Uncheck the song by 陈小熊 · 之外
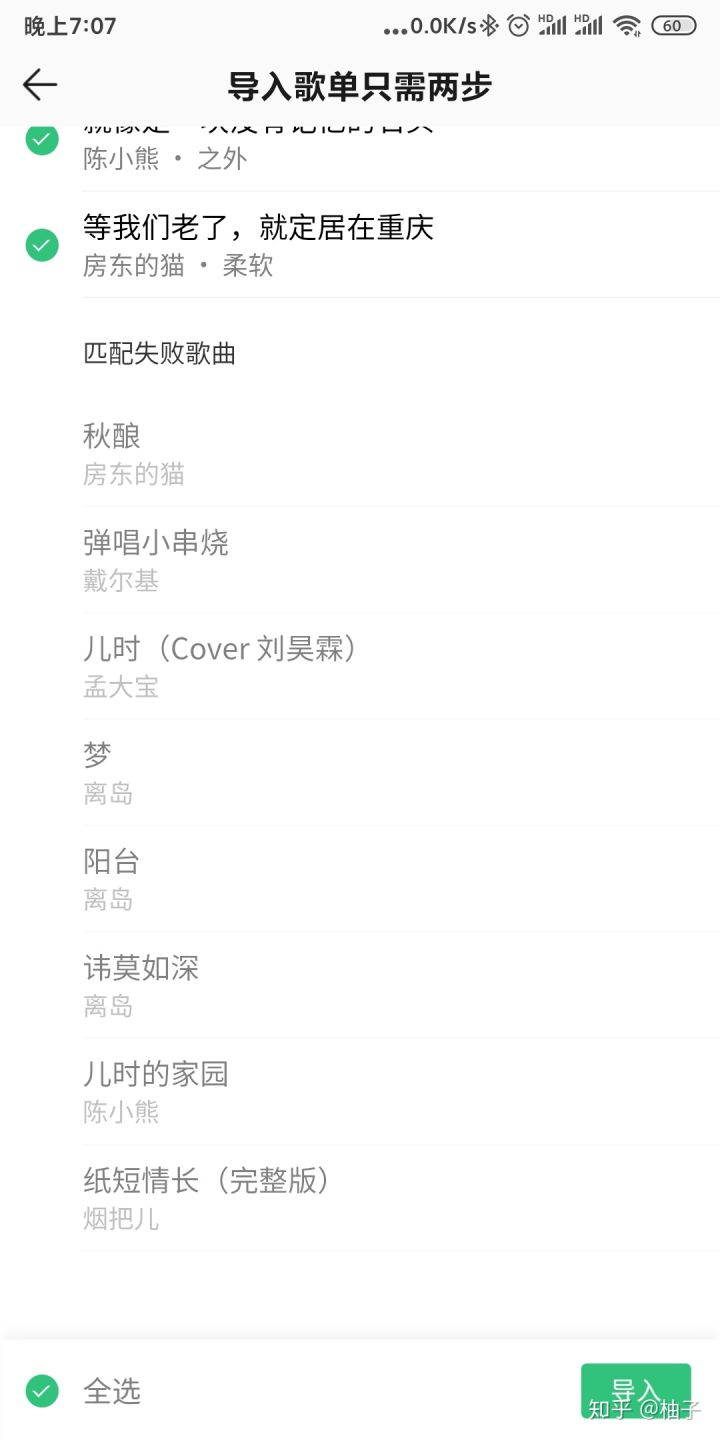The height and width of the screenshot is (1440, 720). click(x=42, y=139)
